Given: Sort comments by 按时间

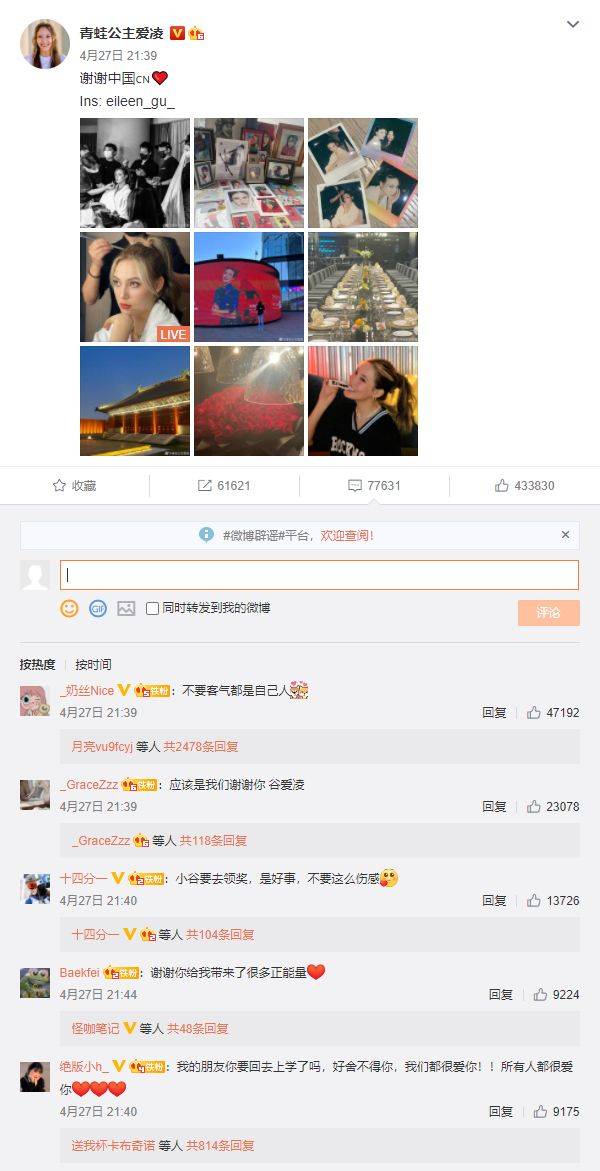Looking at the screenshot, I should click(x=93, y=665).
